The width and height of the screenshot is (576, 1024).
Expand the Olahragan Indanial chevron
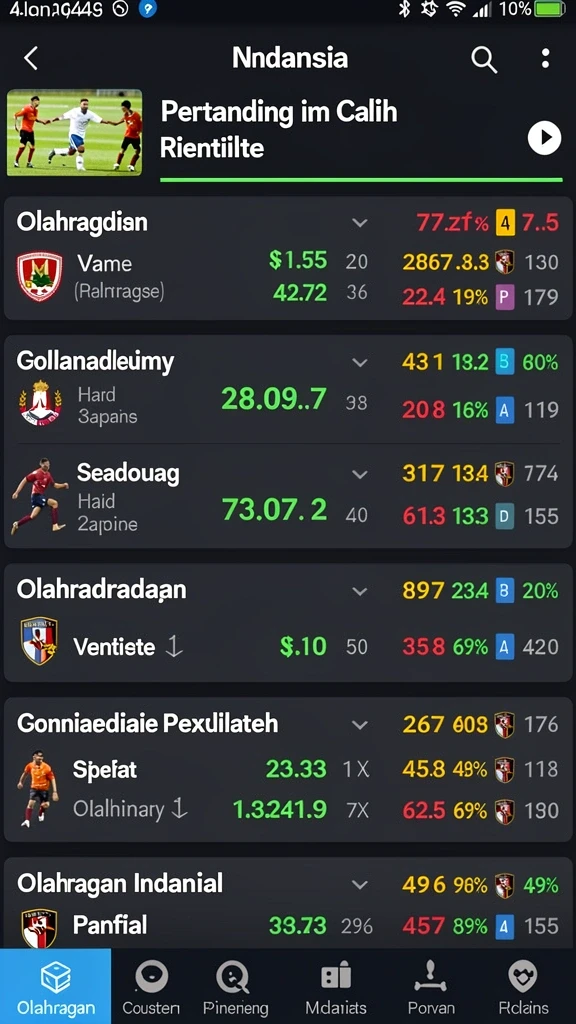pos(360,886)
